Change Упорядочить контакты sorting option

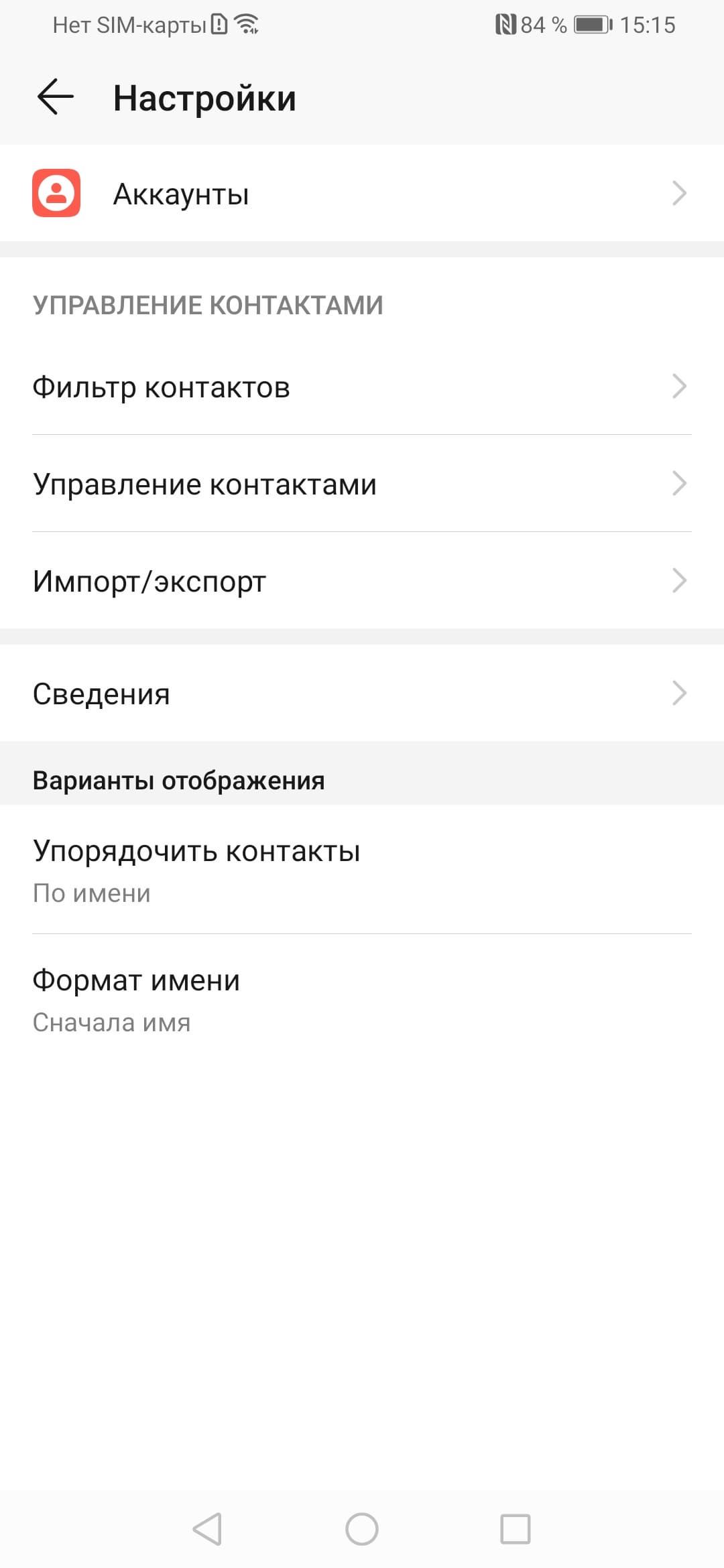(362, 870)
